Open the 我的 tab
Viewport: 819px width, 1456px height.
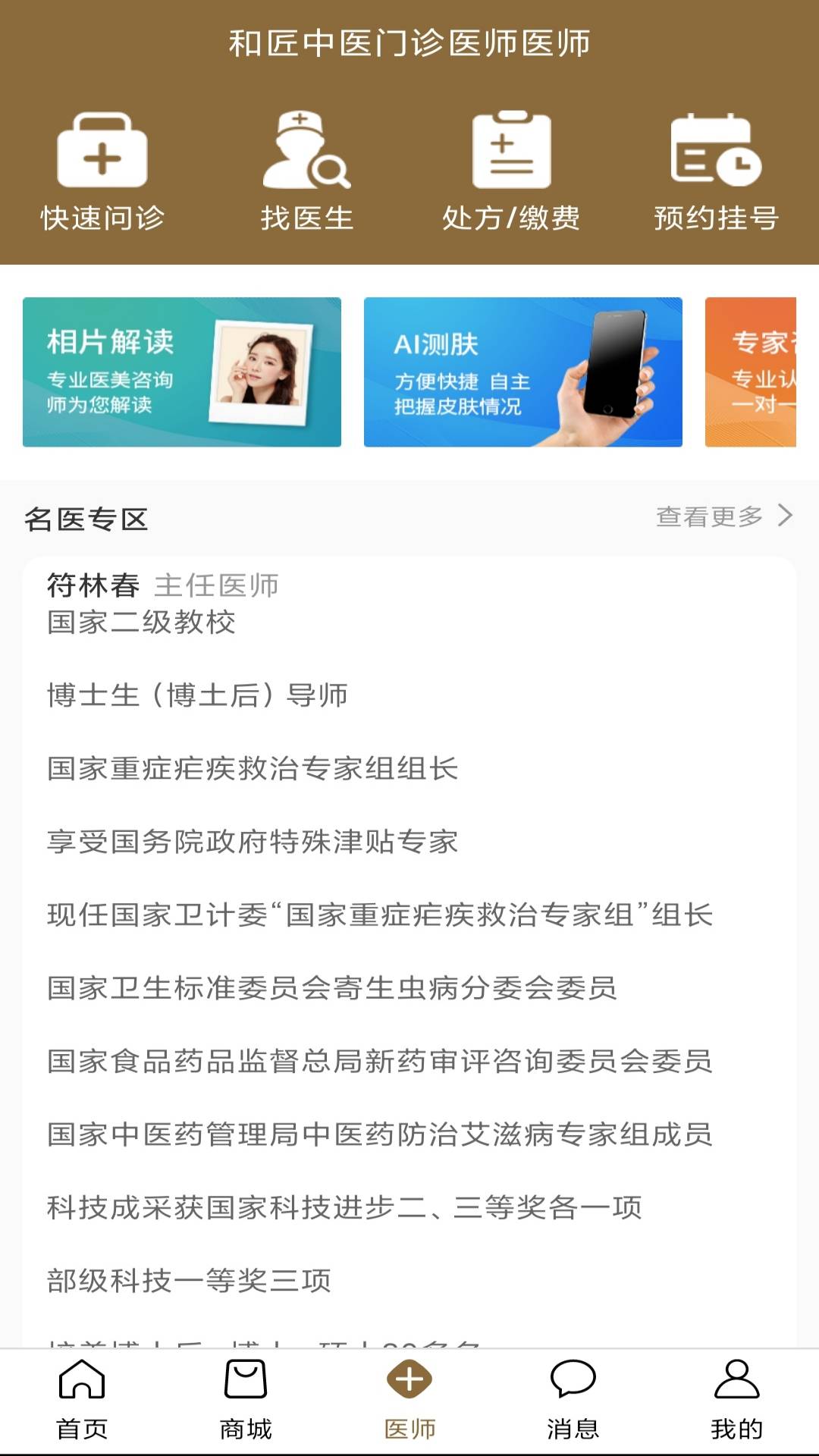[736, 1400]
